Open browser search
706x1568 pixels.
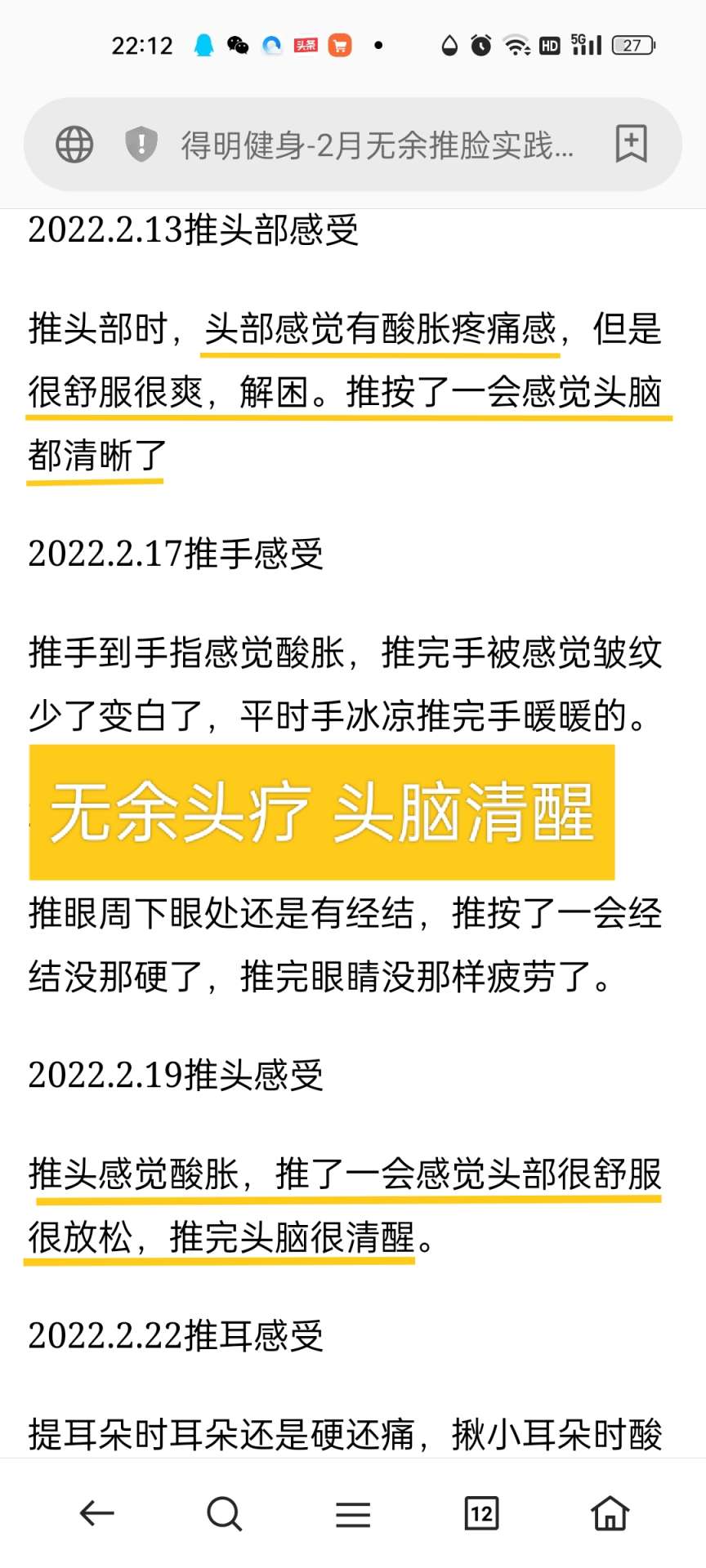click(224, 1513)
